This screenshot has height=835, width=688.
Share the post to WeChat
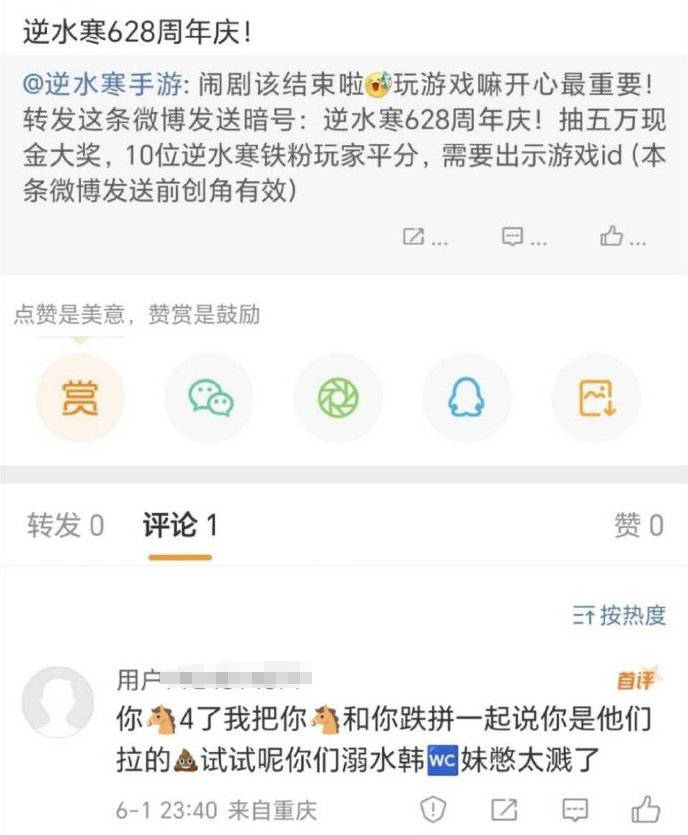pyautogui.click(x=210, y=398)
